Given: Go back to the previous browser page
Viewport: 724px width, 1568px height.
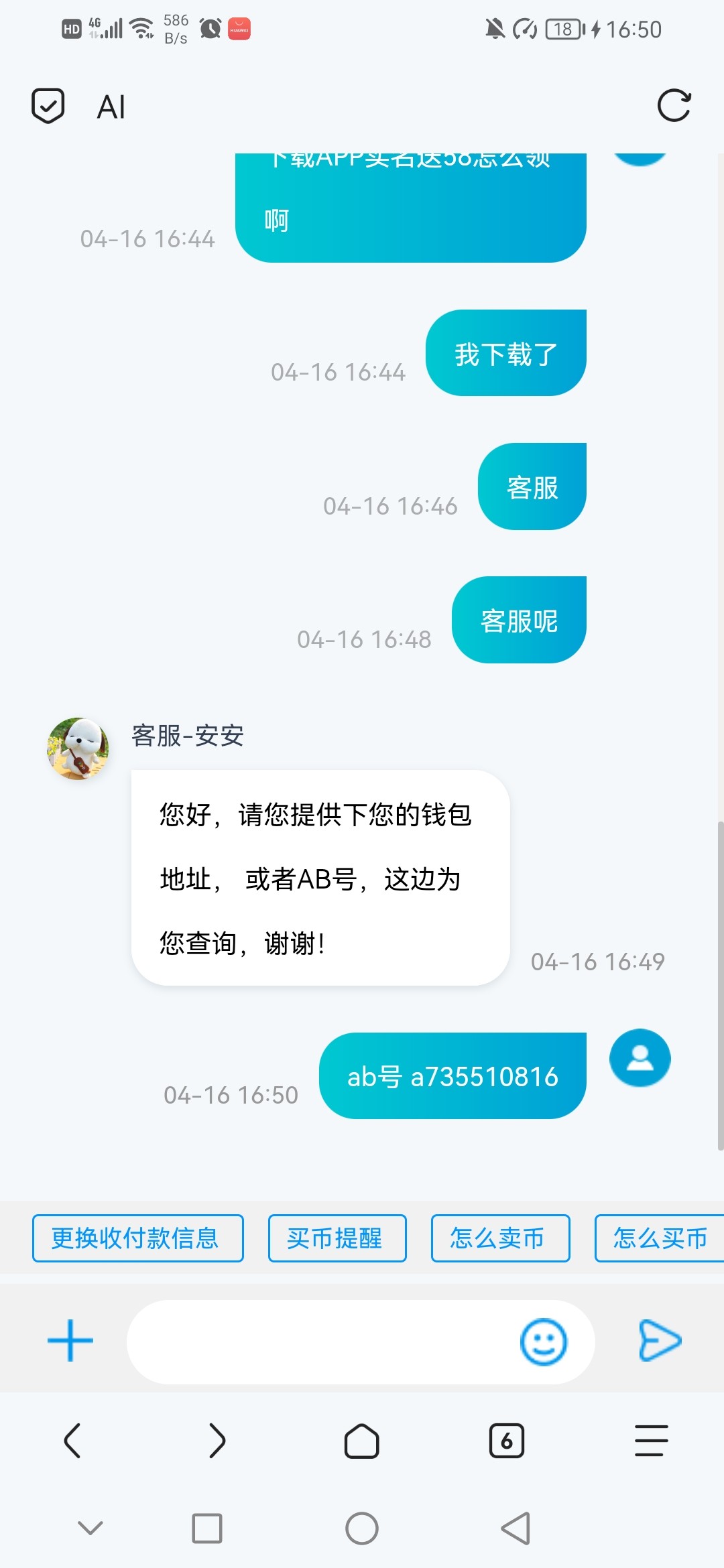Looking at the screenshot, I should click(x=72, y=1441).
